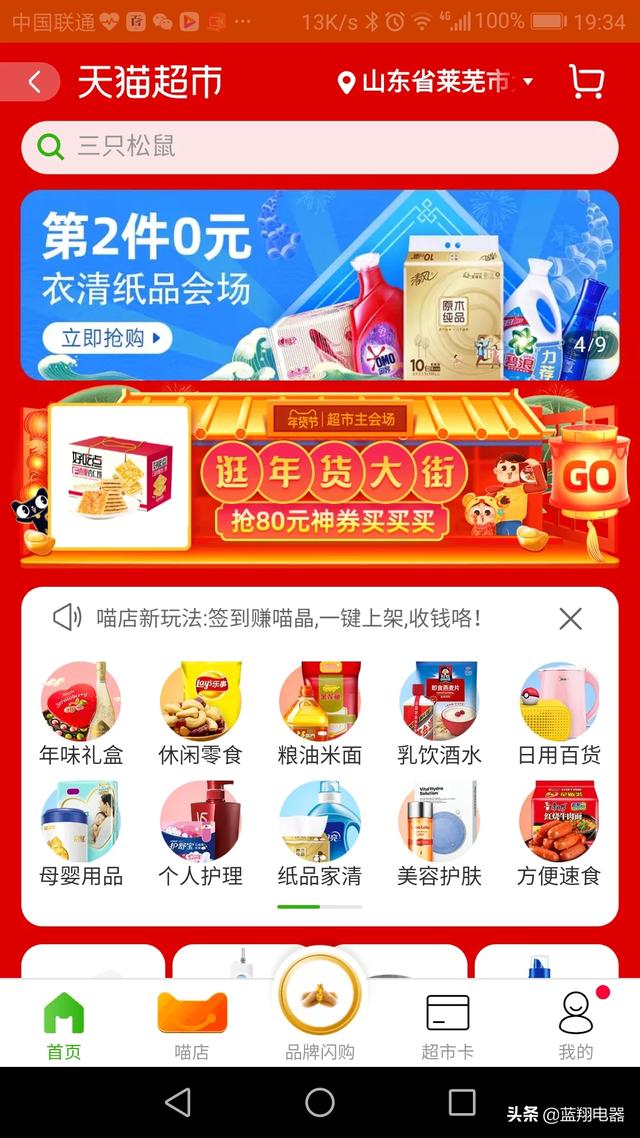
Task: Select 粮油米面 category
Action: [319, 713]
